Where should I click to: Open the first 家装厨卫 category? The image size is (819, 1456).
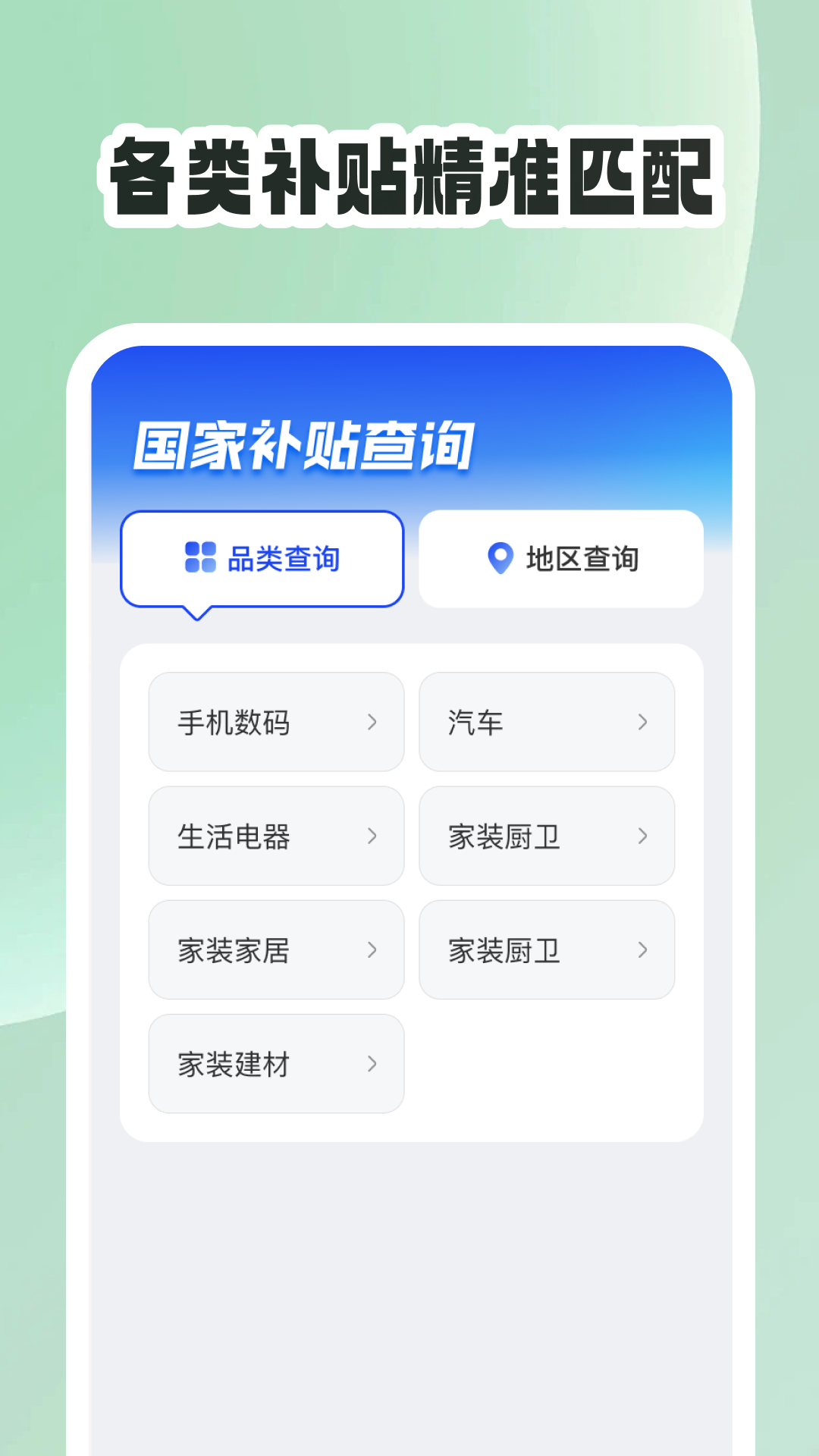548,836
